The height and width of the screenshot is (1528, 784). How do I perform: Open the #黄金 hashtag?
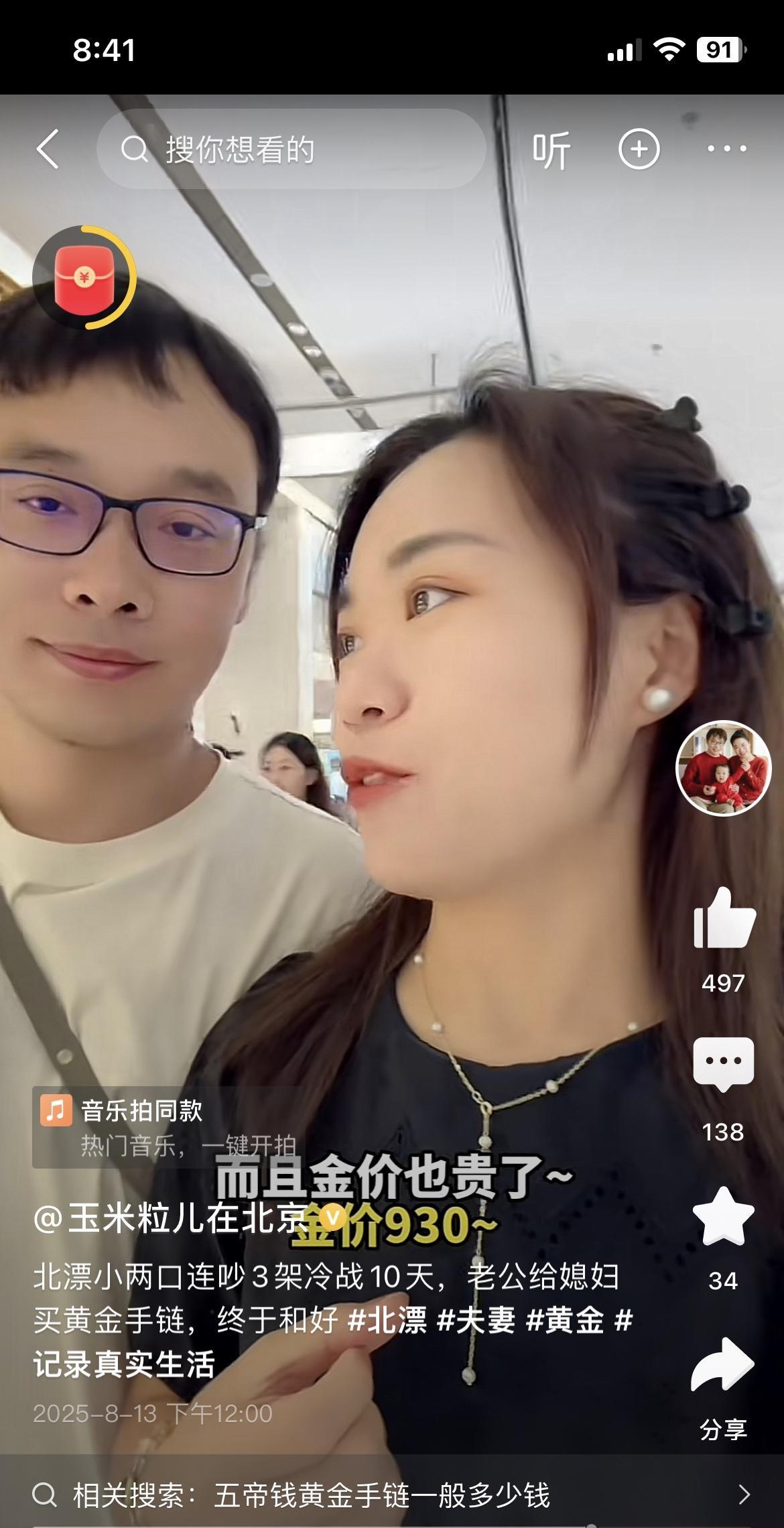tap(565, 1320)
